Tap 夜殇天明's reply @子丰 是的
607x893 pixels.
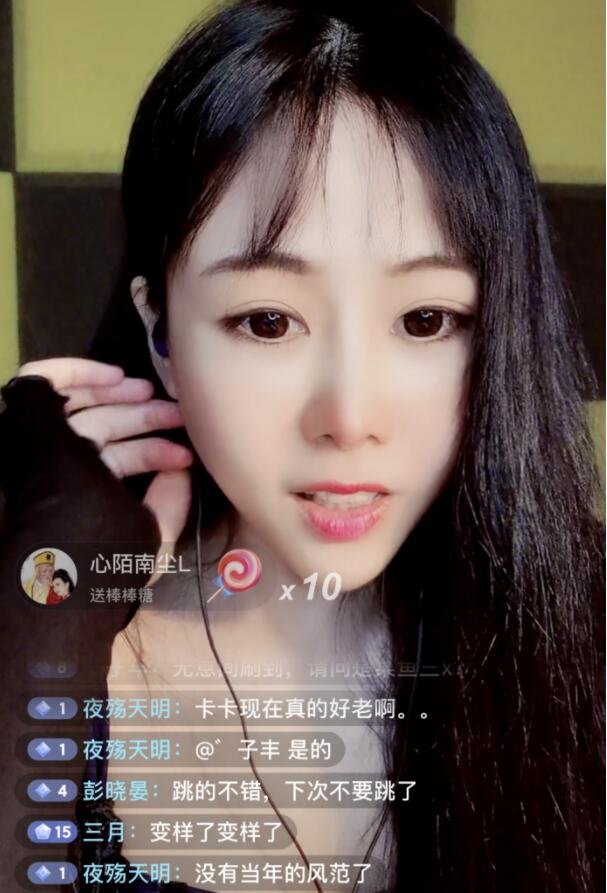click(256, 750)
